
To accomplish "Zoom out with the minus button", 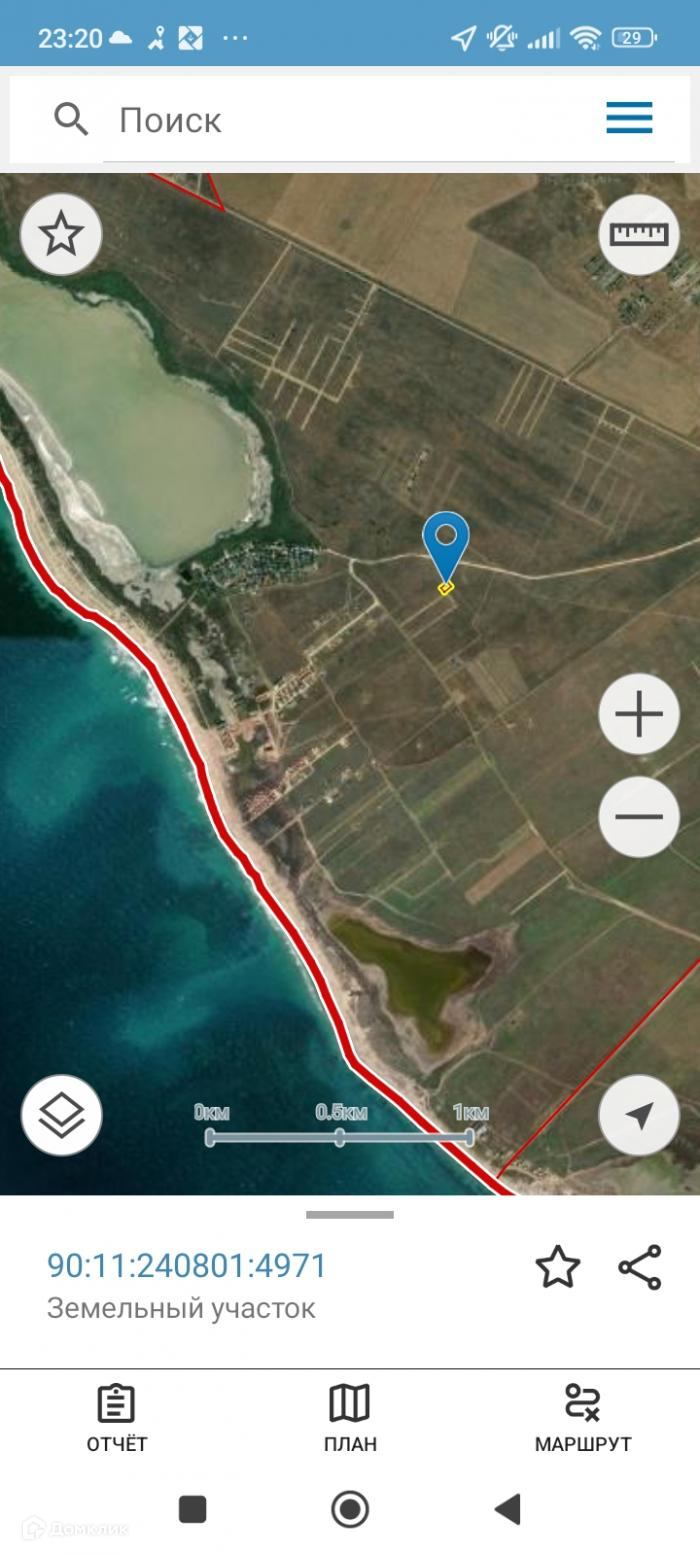I will coord(639,816).
